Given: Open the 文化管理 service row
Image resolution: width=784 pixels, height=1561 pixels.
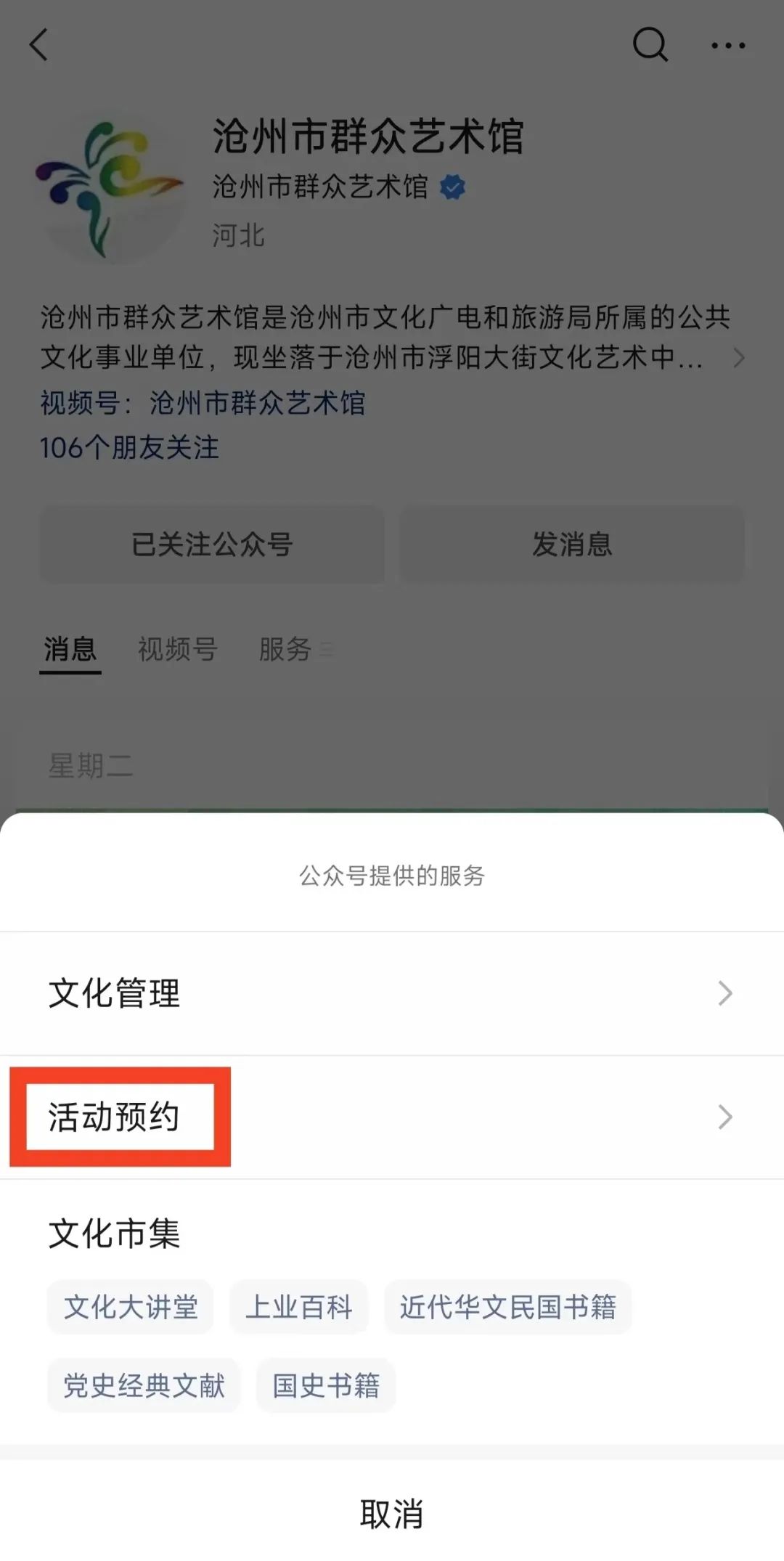Looking at the screenshot, I should (391, 993).
